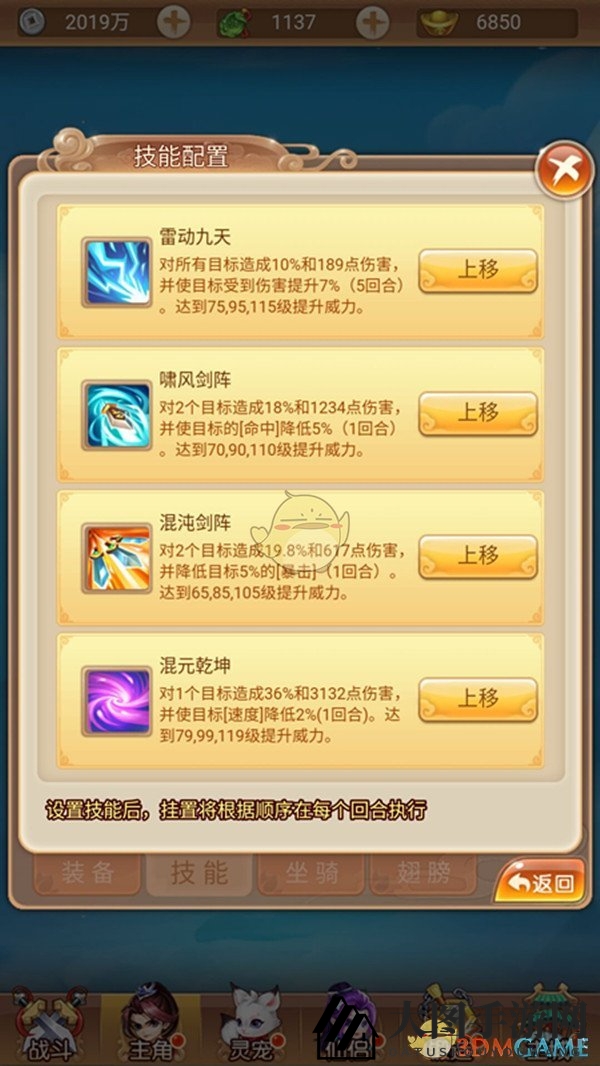
Task: Add more coins via plus icon by 2019万
Action: point(174,21)
